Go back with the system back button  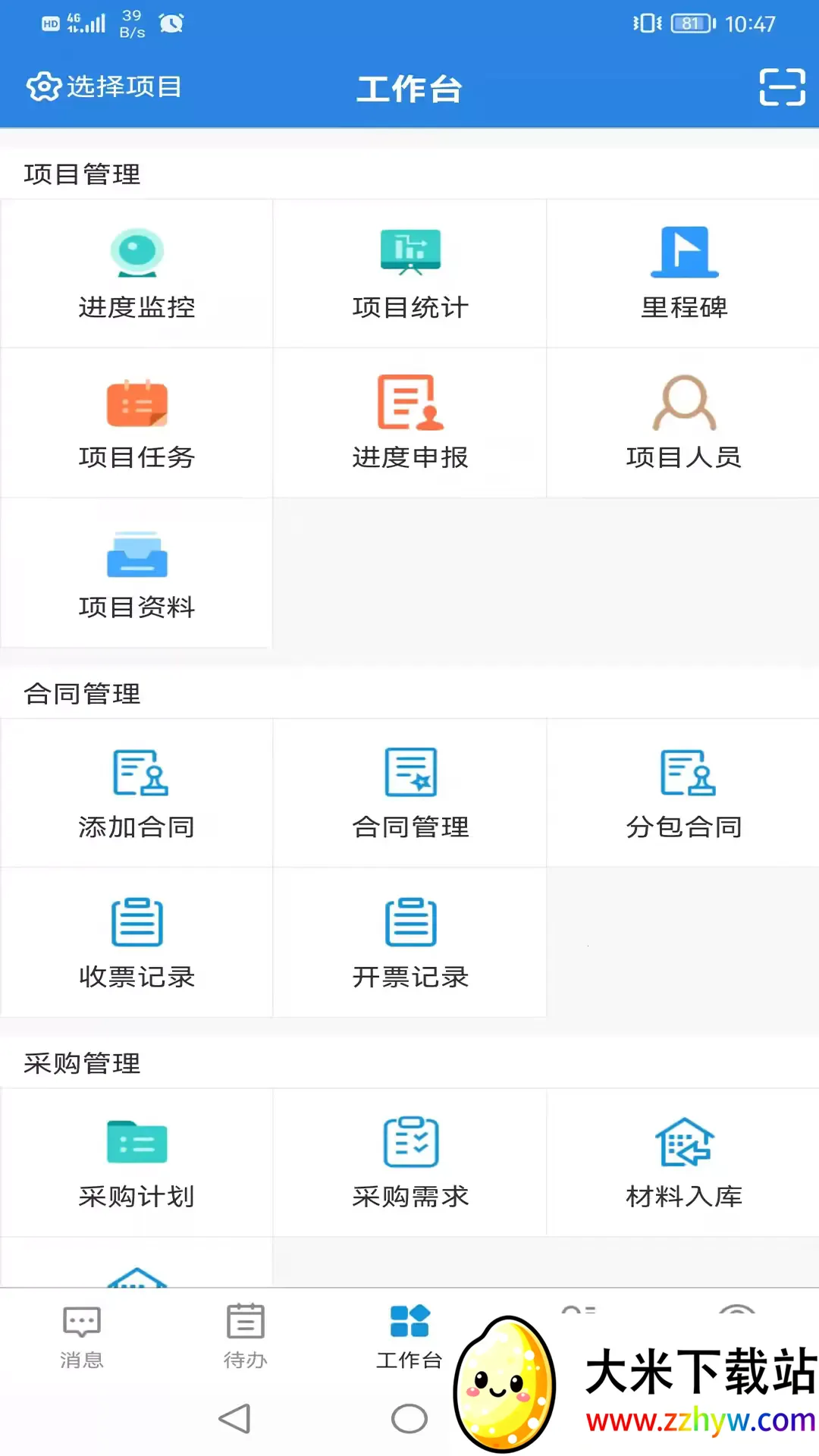tap(234, 1419)
